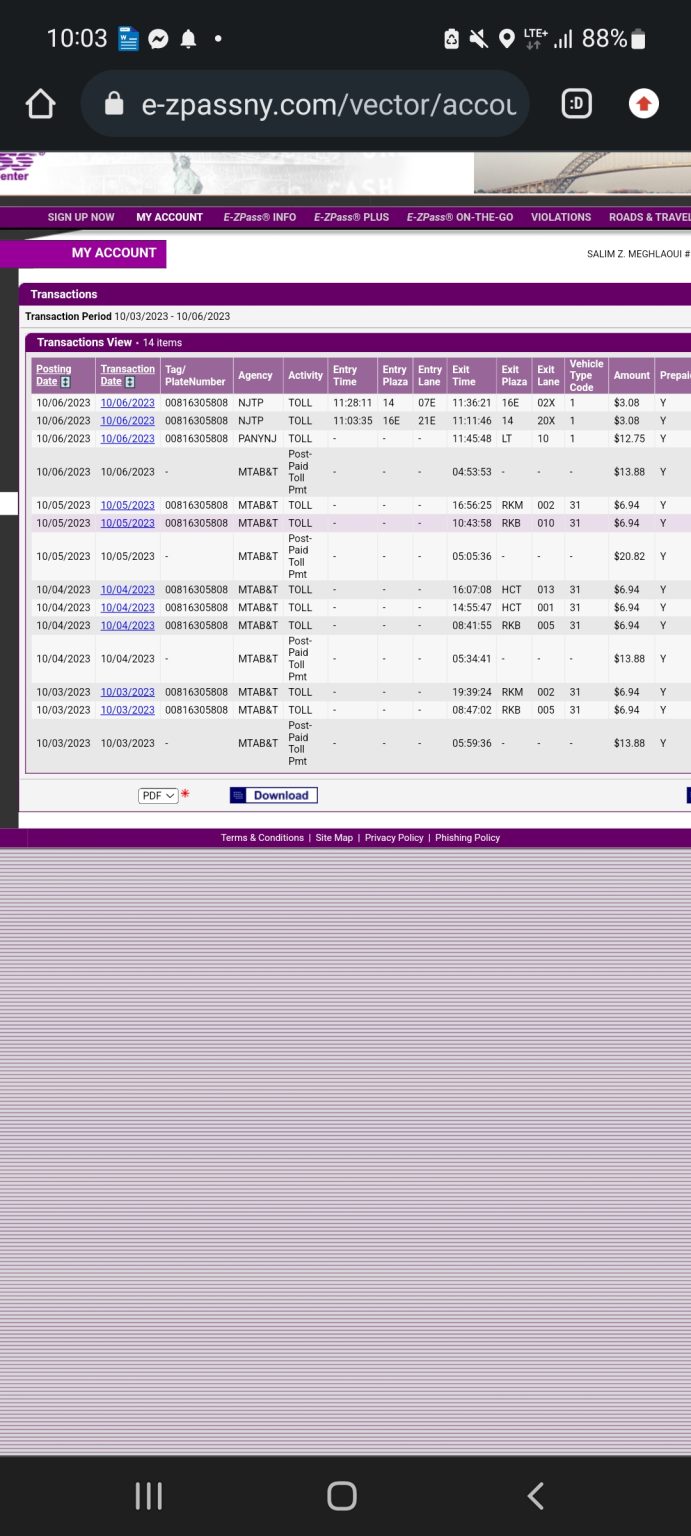The height and width of the screenshot is (1536, 691).
Task: Read the Privacy Policy
Action: [x=394, y=838]
